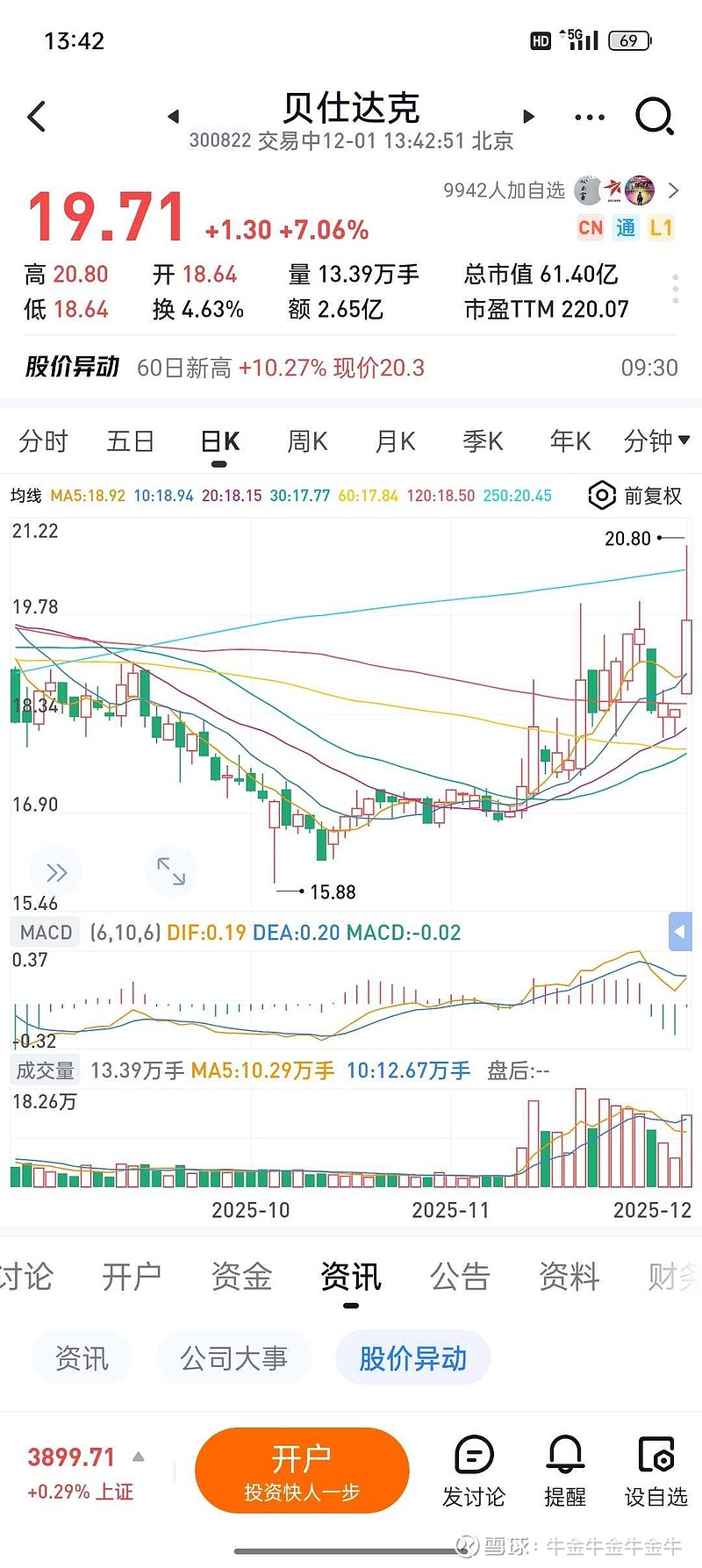Open the search magnifier icon
This screenshot has height=1568, width=702.
coord(654,117)
